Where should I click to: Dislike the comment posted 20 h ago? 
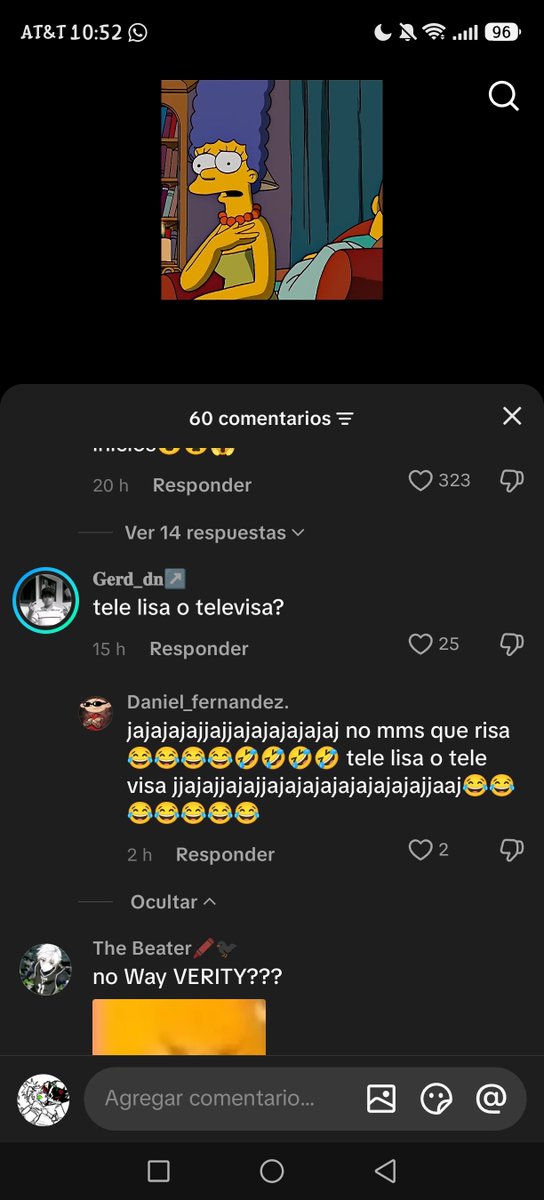pyautogui.click(x=511, y=480)
